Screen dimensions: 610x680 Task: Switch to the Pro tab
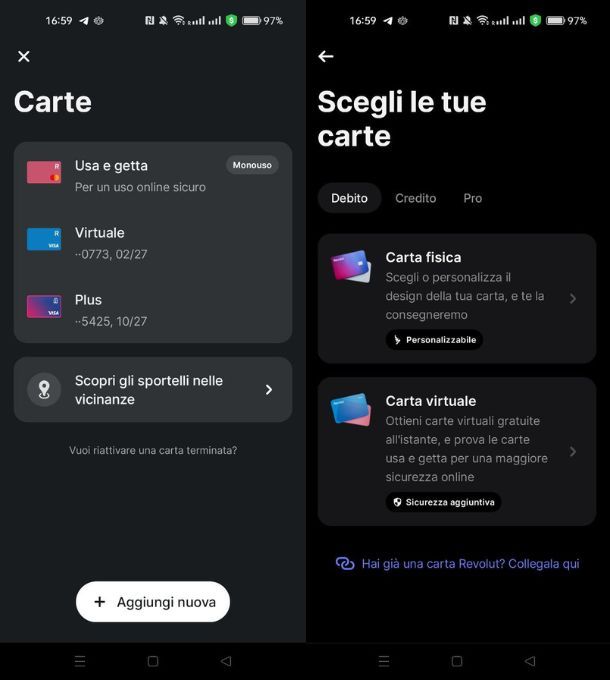pyautogui.click(x=473, y=198)
